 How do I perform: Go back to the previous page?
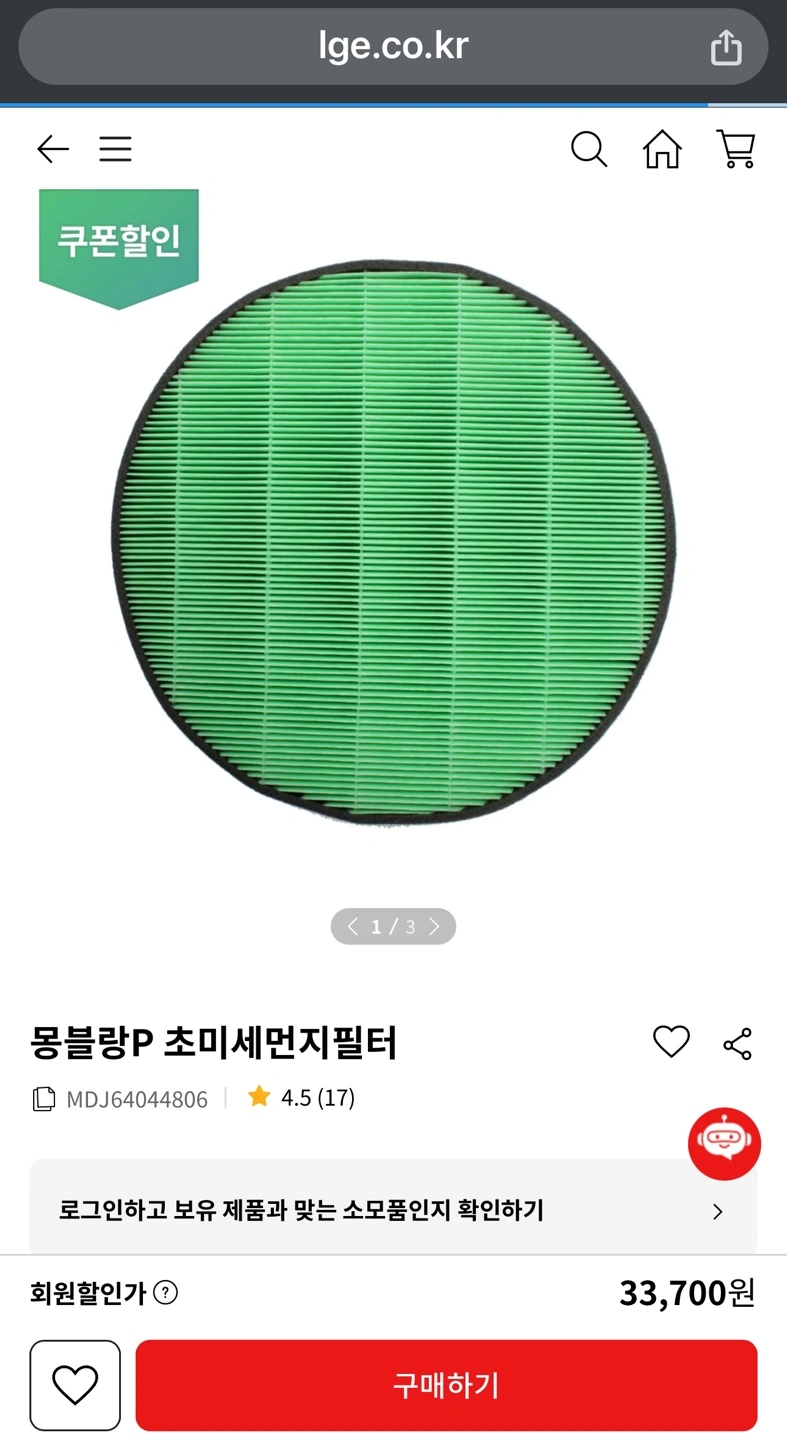coord(52,150)
